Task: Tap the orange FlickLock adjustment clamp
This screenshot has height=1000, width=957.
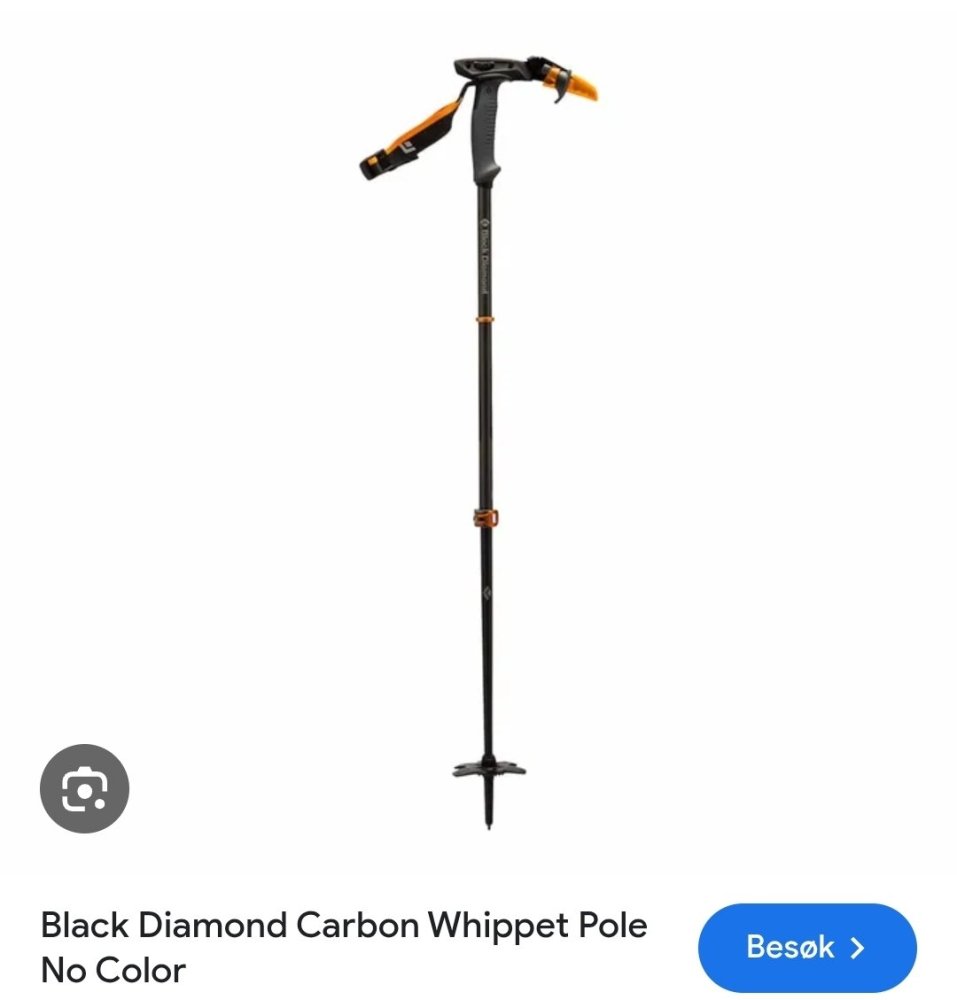Action: [x=488, y=516]
